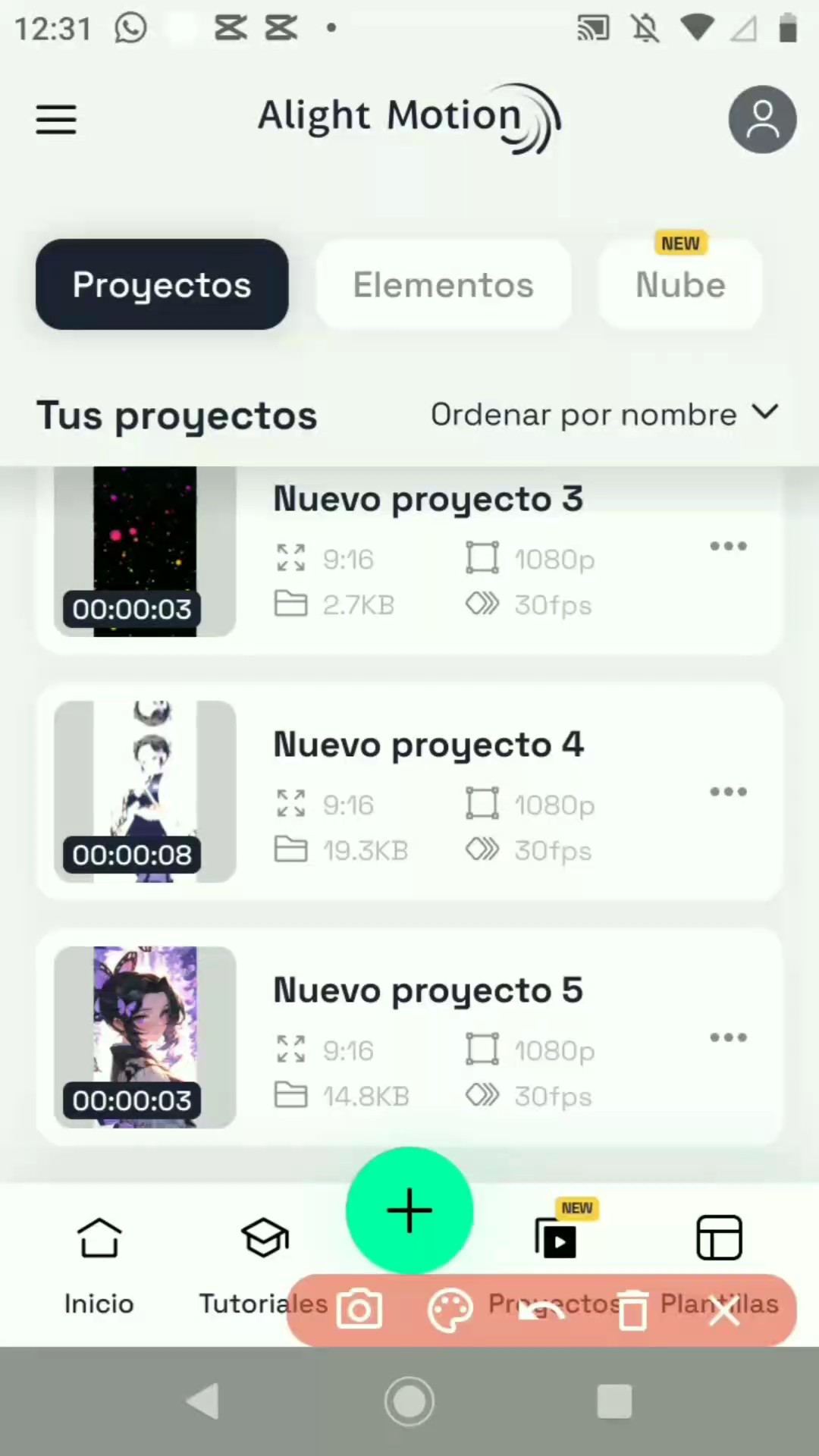
Task: Tap the three dots on Nuevo proyecto 5
Action: pos(728,1037)
